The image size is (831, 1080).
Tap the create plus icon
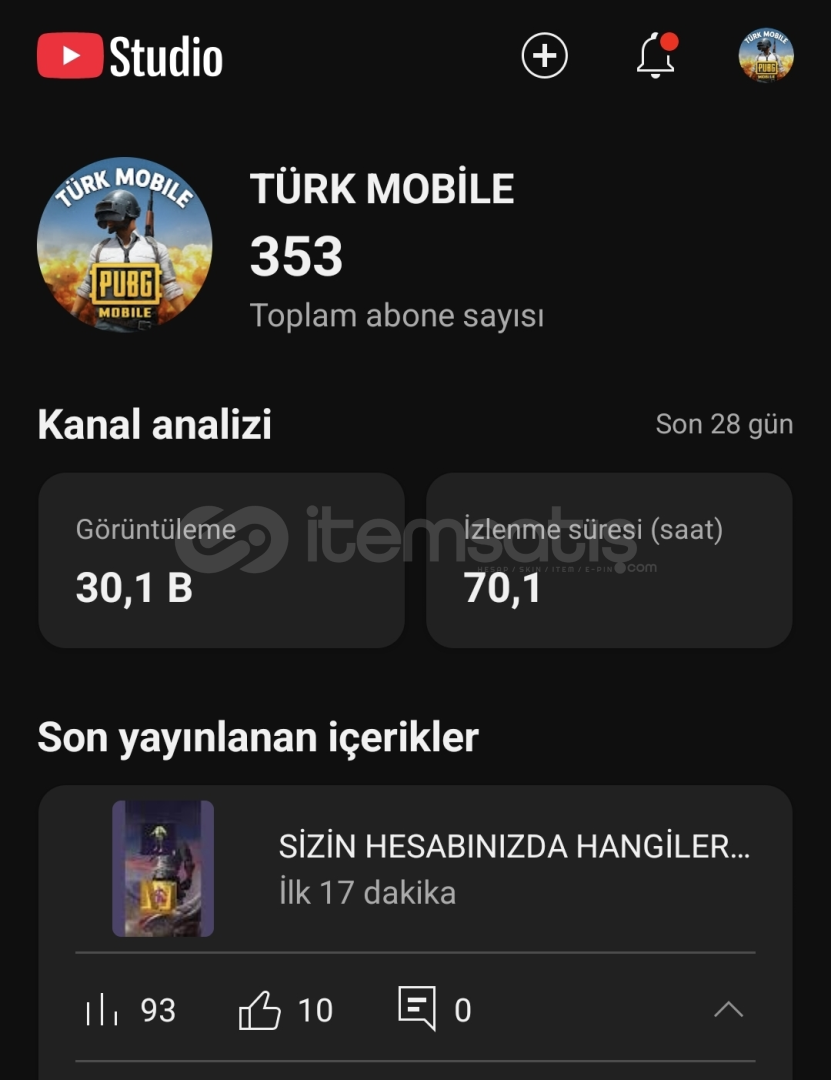(x=544, y=56)
